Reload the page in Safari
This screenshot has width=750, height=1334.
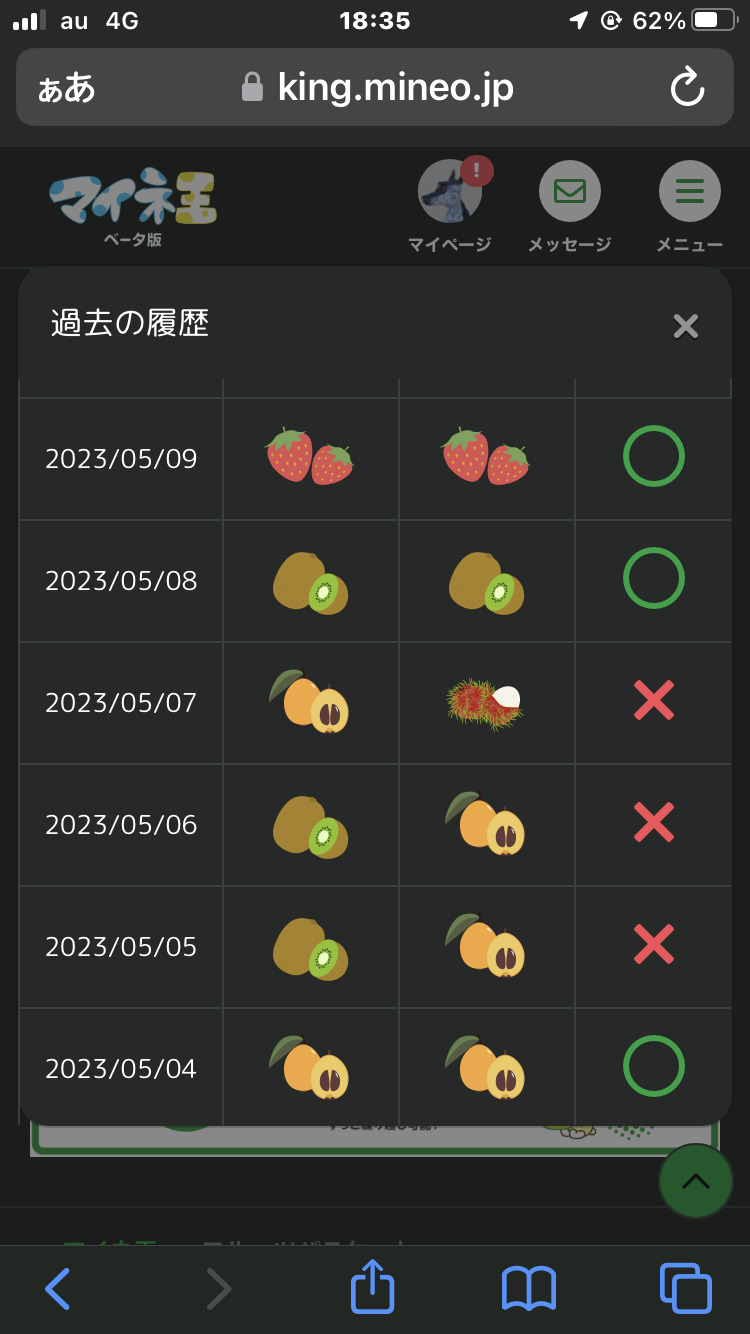tap(687, 88)
